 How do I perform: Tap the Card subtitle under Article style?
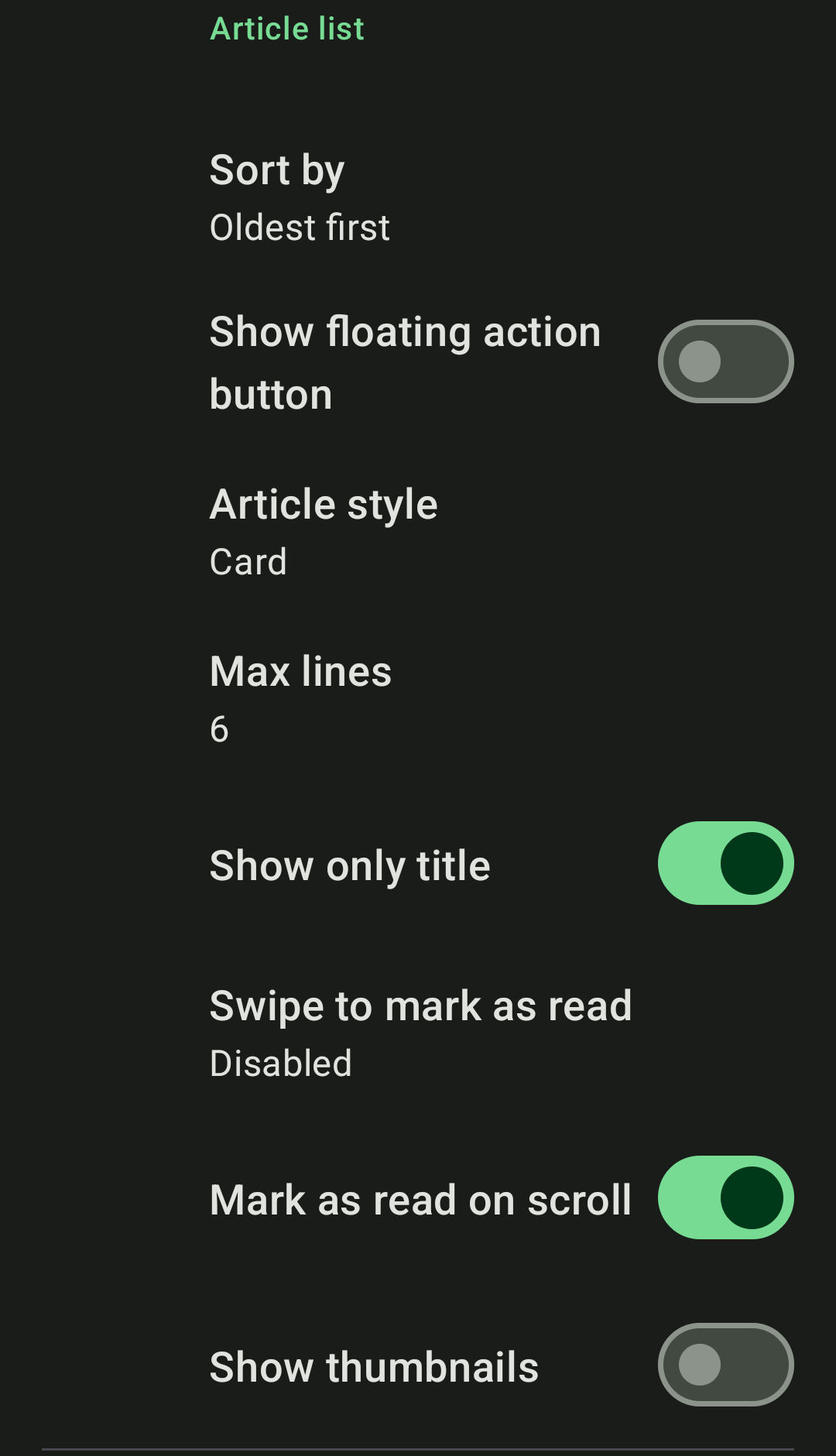(x=248, y=563)
